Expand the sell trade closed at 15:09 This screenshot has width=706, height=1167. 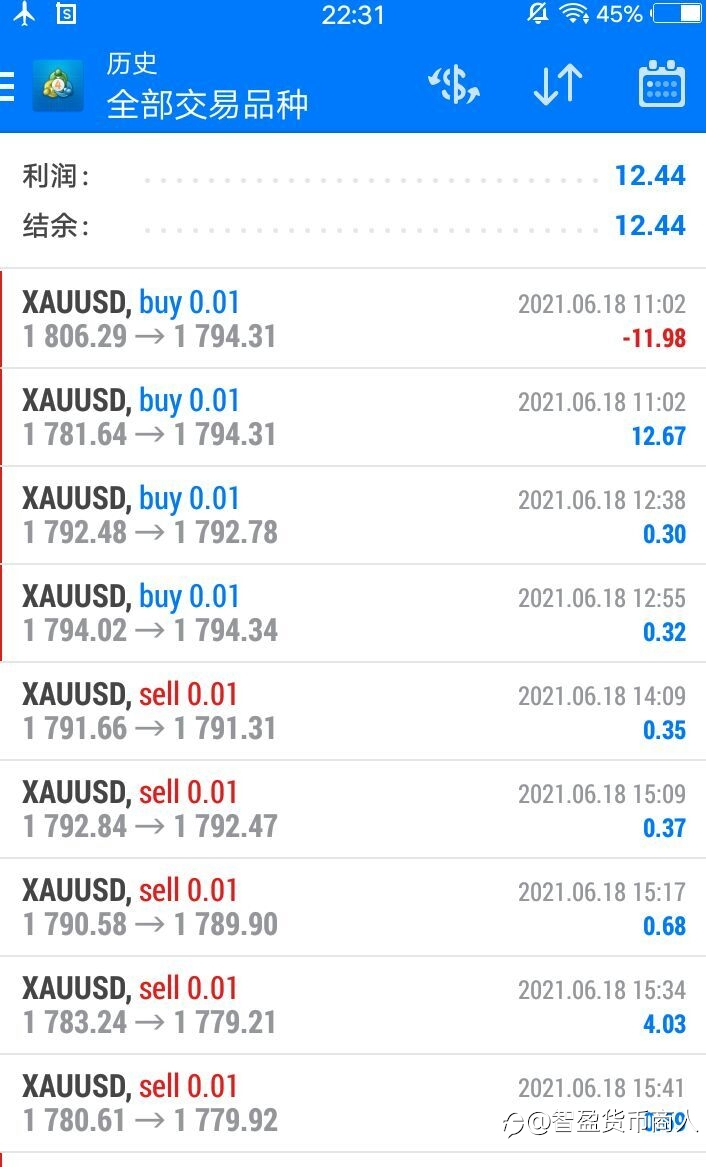(353, 810)
